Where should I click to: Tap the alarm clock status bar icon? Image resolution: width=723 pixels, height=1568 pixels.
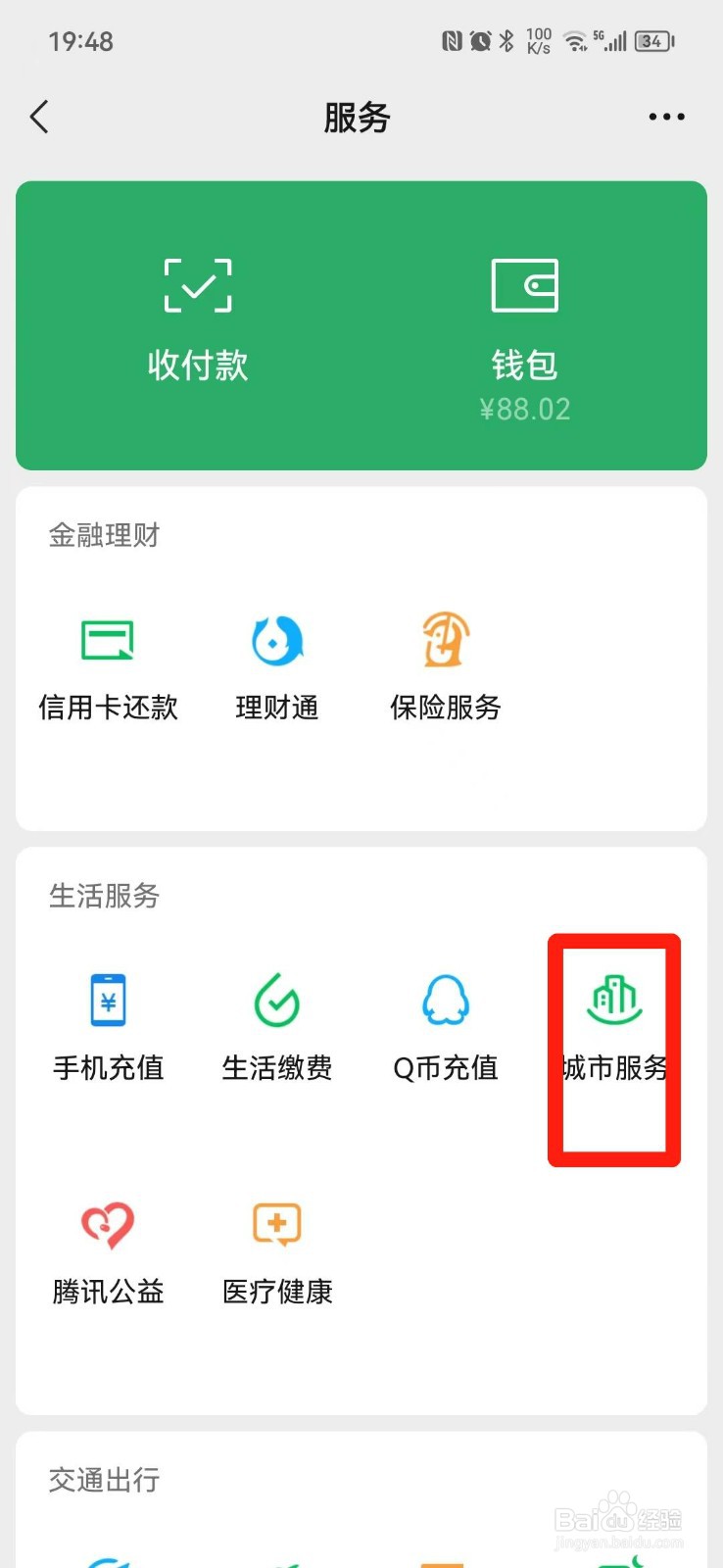pos(480,40)
